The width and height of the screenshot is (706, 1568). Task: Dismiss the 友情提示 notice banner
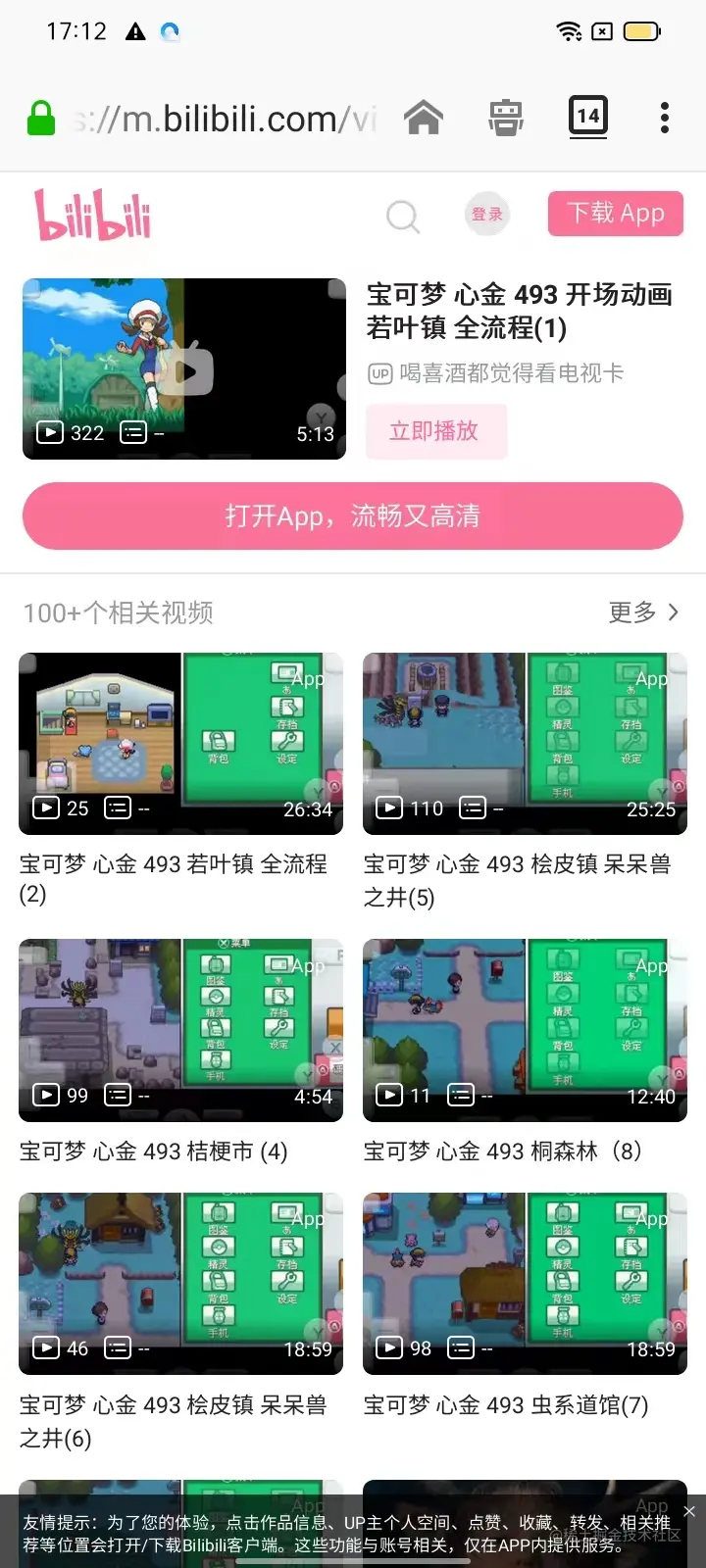689,1511
